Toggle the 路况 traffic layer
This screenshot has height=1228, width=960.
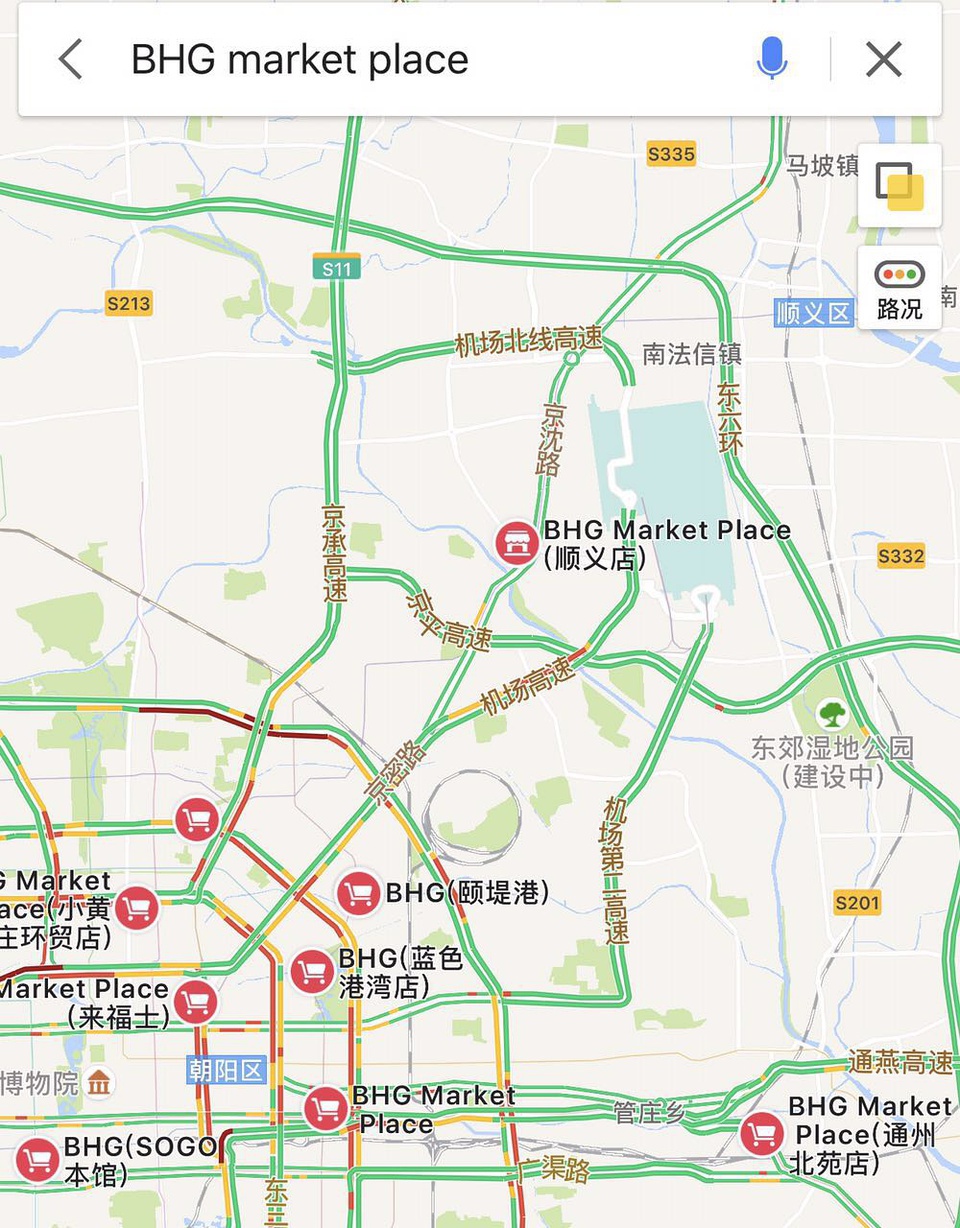click(899, 288)
